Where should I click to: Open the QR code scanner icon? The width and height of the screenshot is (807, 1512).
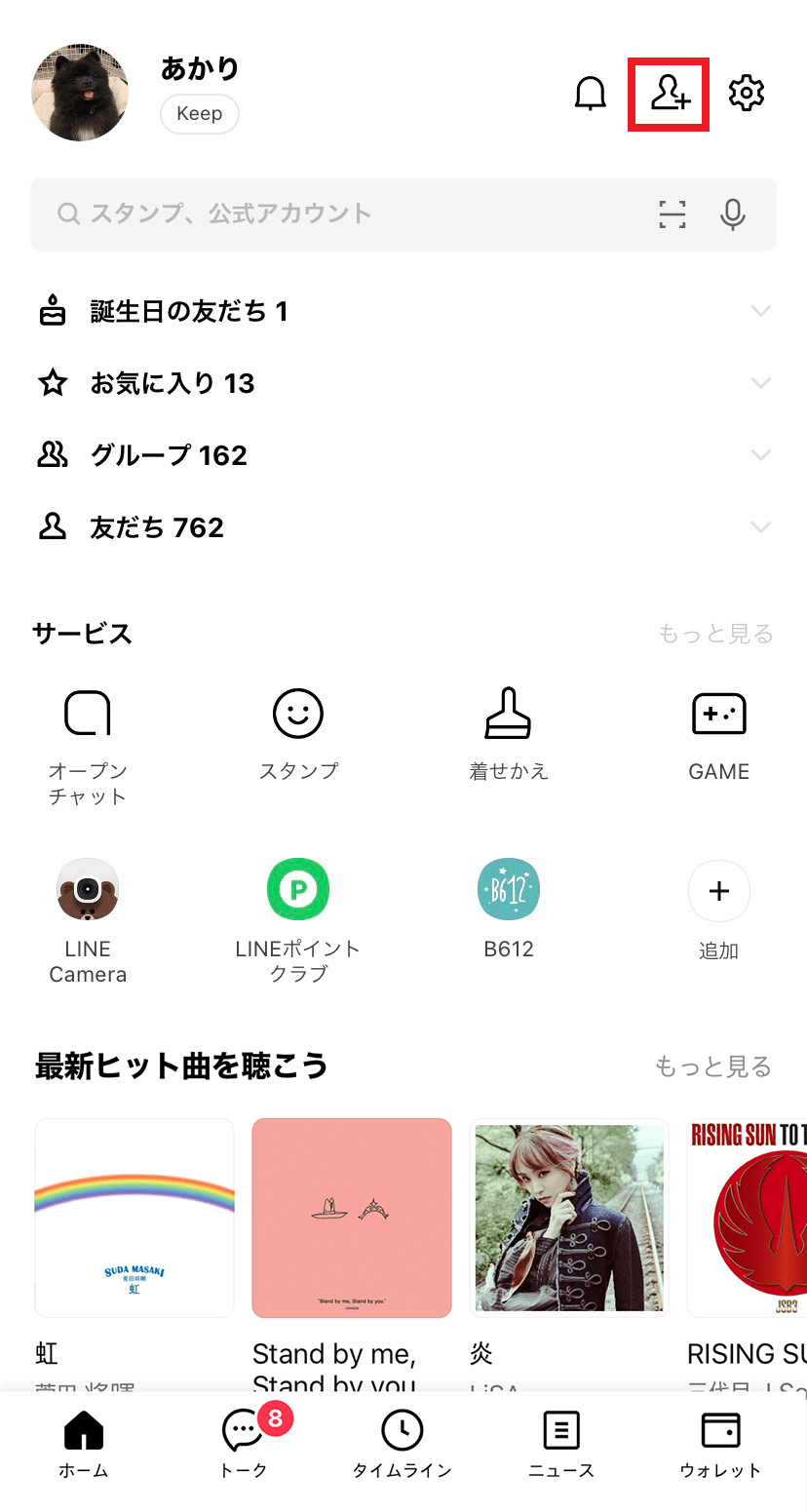pyautogui.click(x=672, y=213)
